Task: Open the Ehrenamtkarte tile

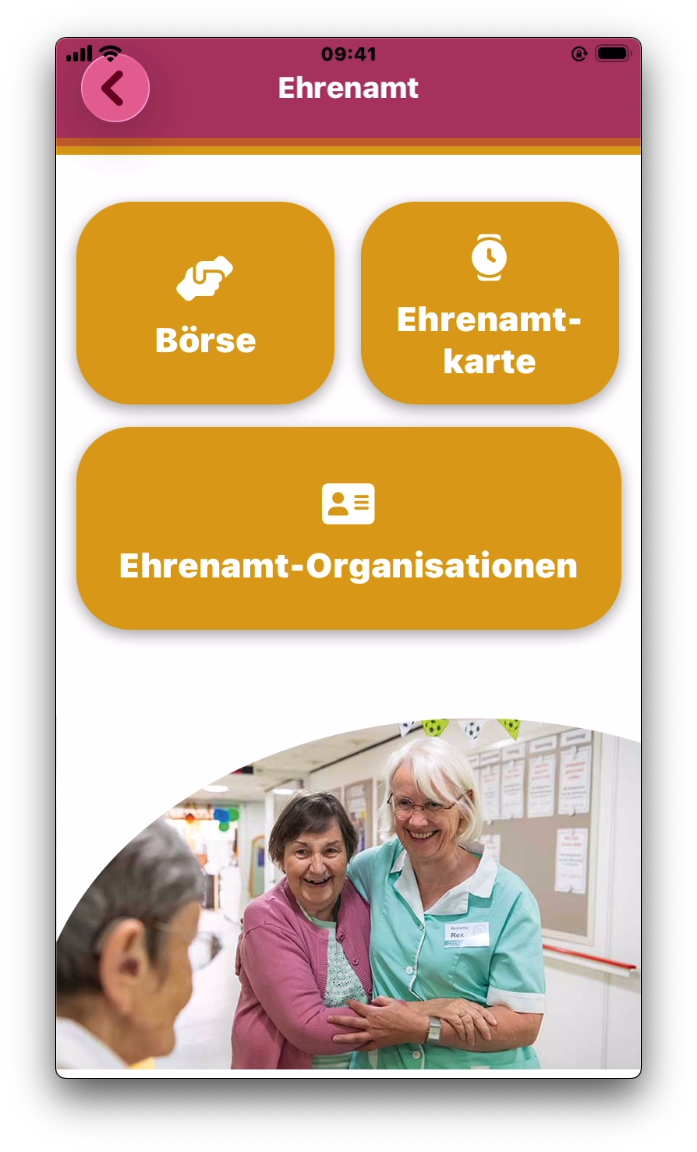Action: point(489,303)
